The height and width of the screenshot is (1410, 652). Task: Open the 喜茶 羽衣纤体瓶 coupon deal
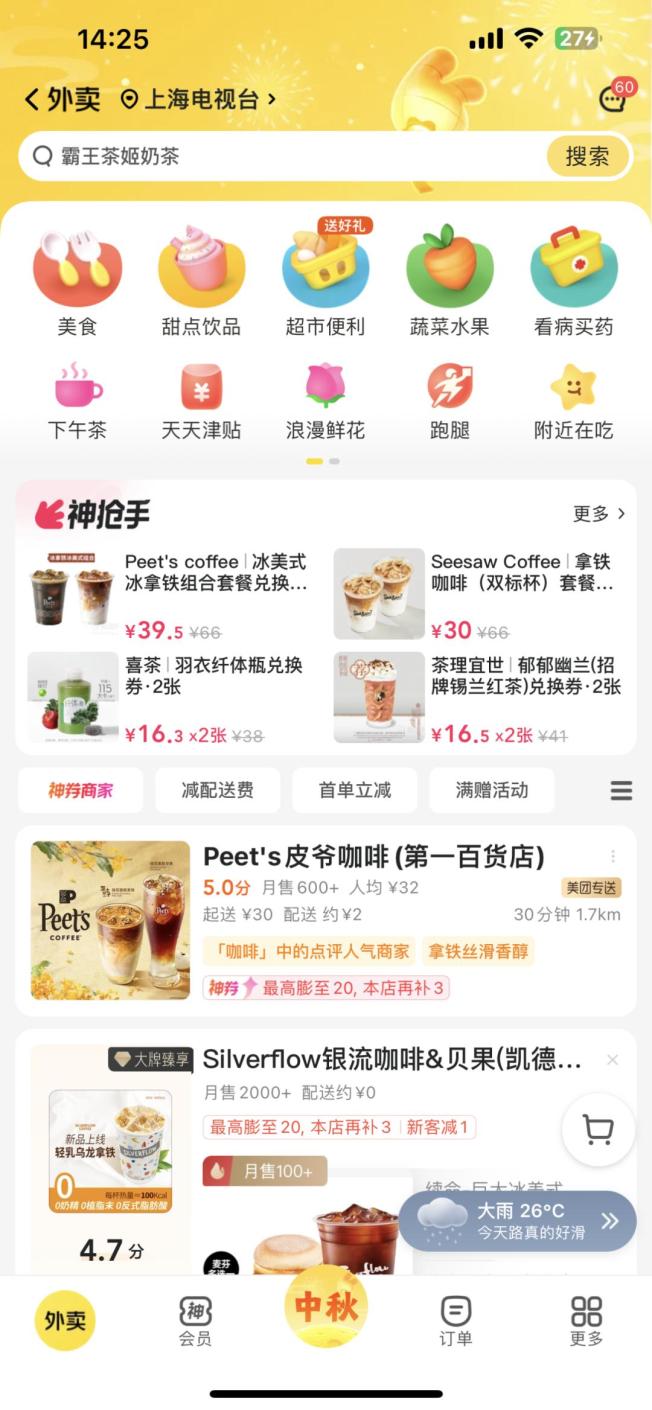[x=170, y=698]
